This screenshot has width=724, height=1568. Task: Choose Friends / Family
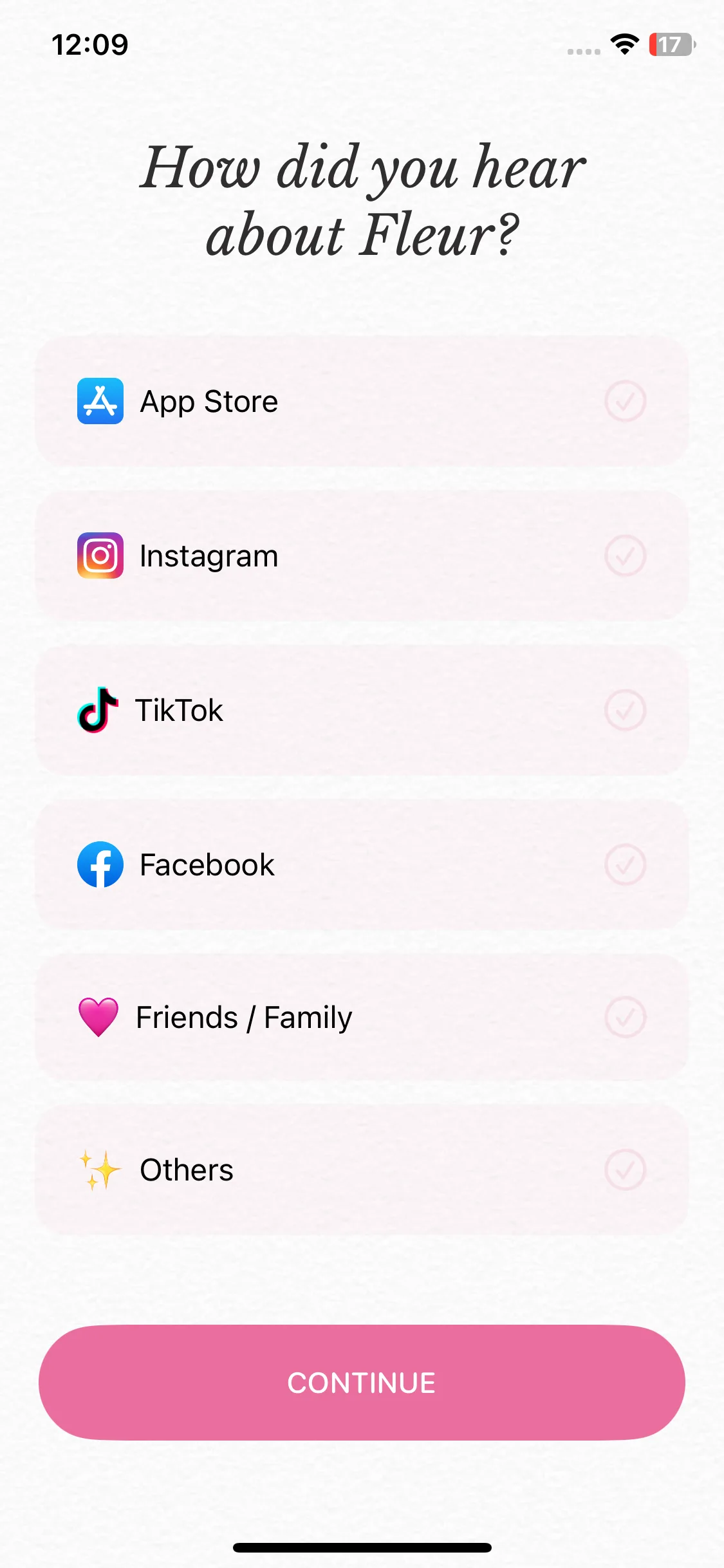point(362,1017)
